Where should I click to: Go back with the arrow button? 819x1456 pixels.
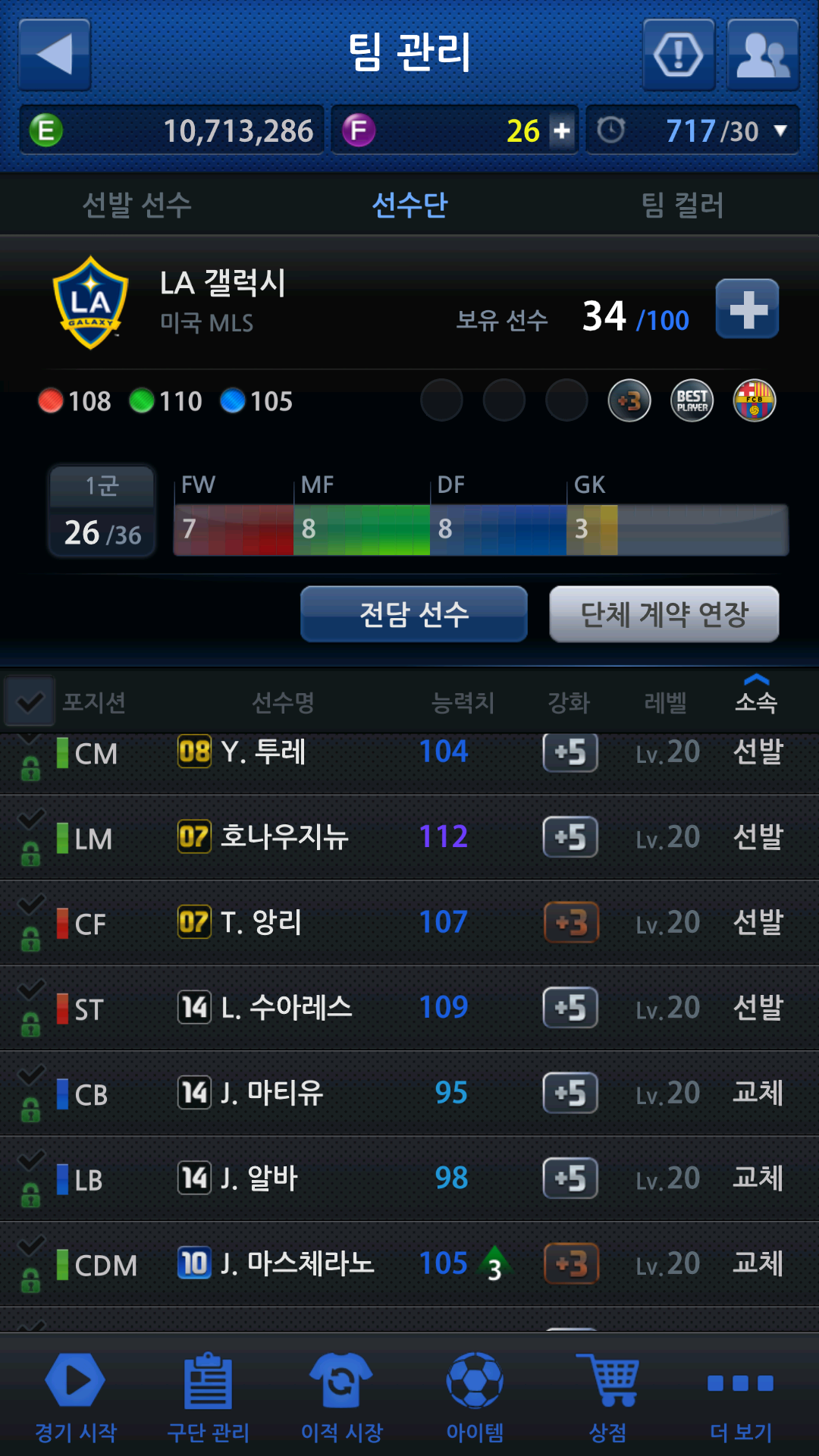point(55,55)
